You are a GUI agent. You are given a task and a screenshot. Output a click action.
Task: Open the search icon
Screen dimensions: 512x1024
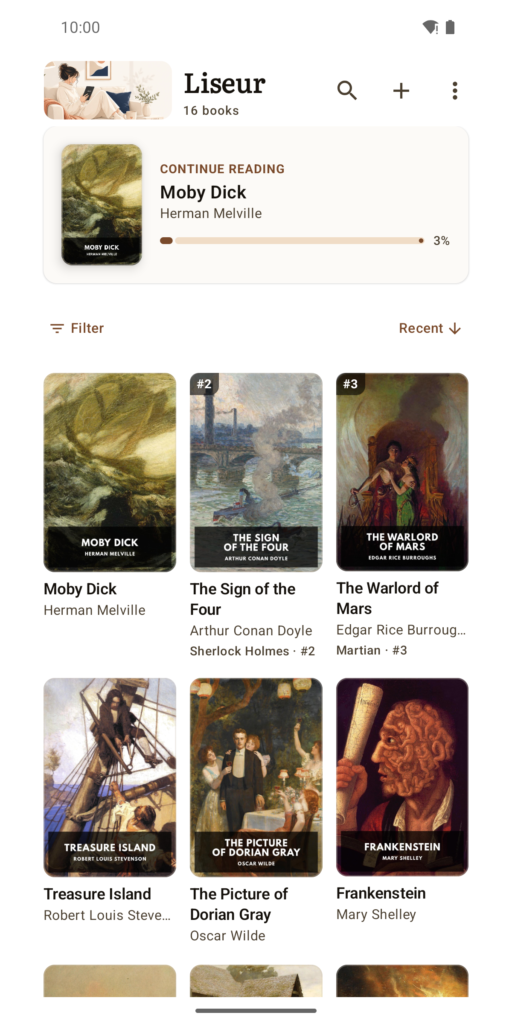click(x=347, y=91)
